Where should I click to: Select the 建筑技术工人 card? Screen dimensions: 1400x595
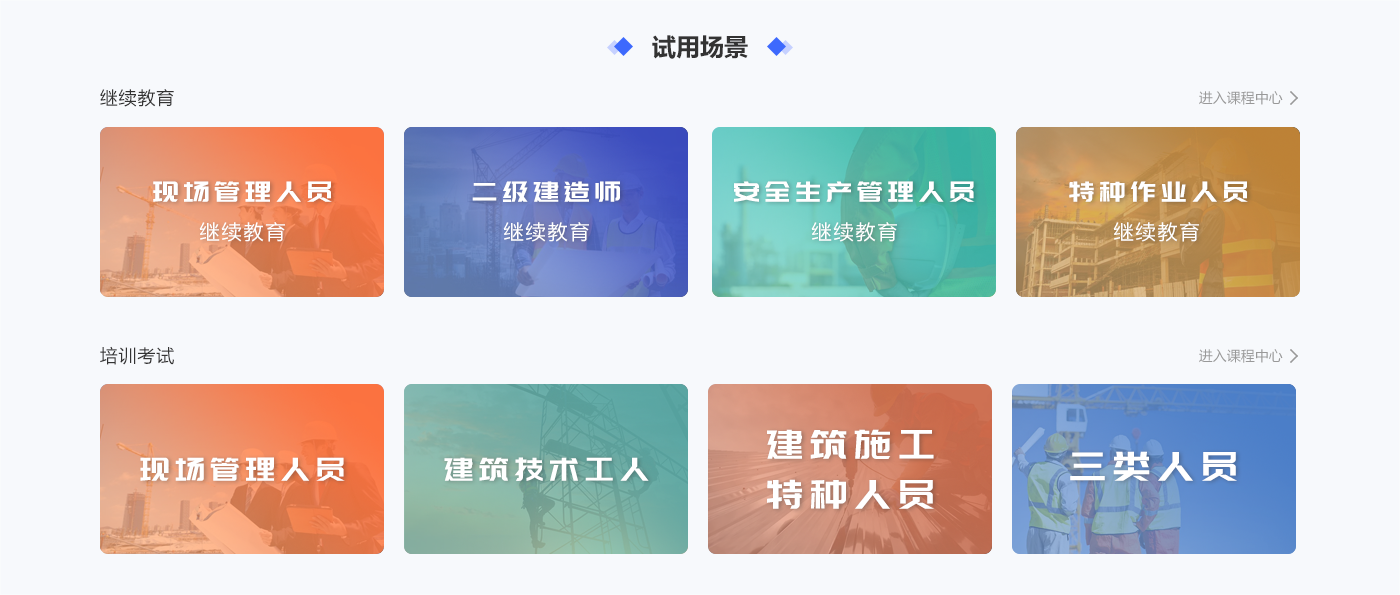546,469
